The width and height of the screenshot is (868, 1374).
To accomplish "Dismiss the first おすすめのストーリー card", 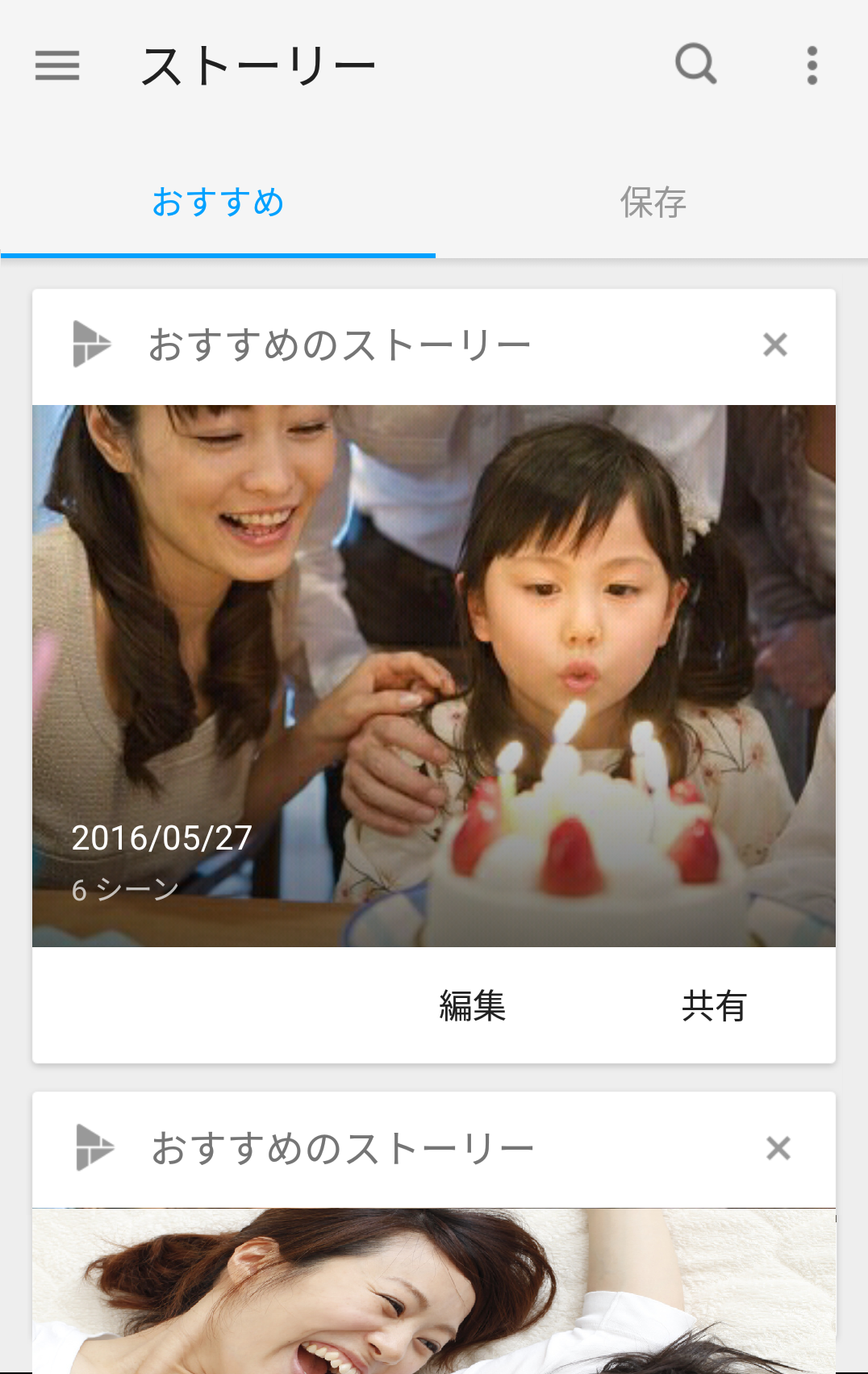I will [774, 345].
